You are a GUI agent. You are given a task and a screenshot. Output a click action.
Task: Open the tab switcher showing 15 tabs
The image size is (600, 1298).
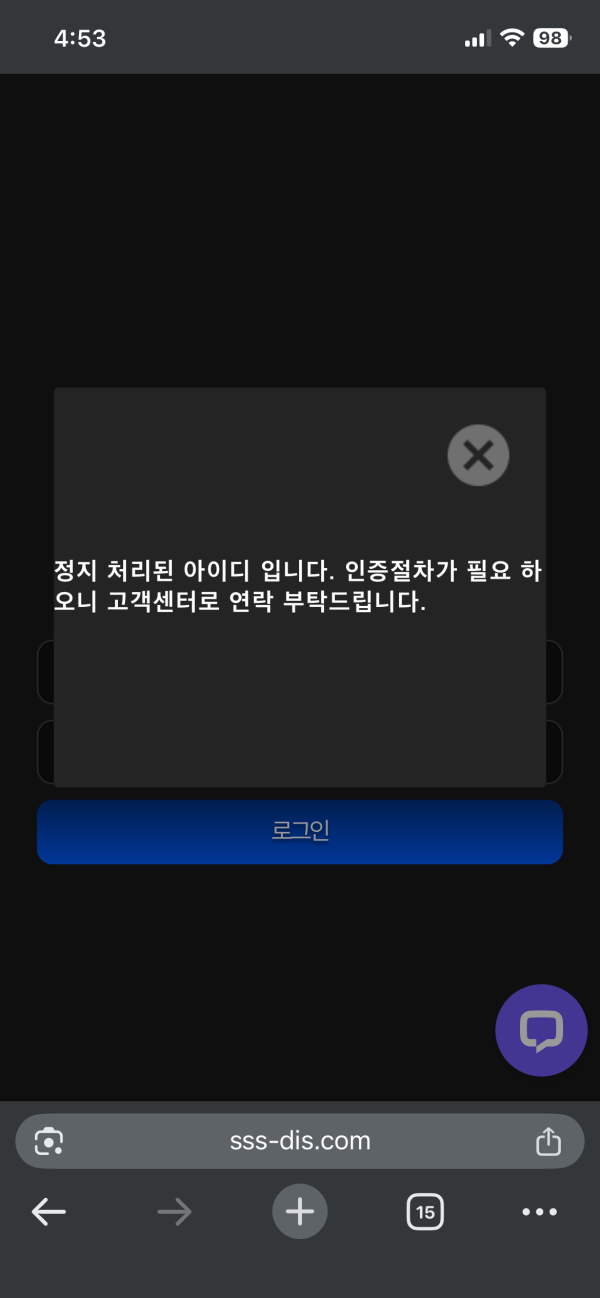[425, 1212]
